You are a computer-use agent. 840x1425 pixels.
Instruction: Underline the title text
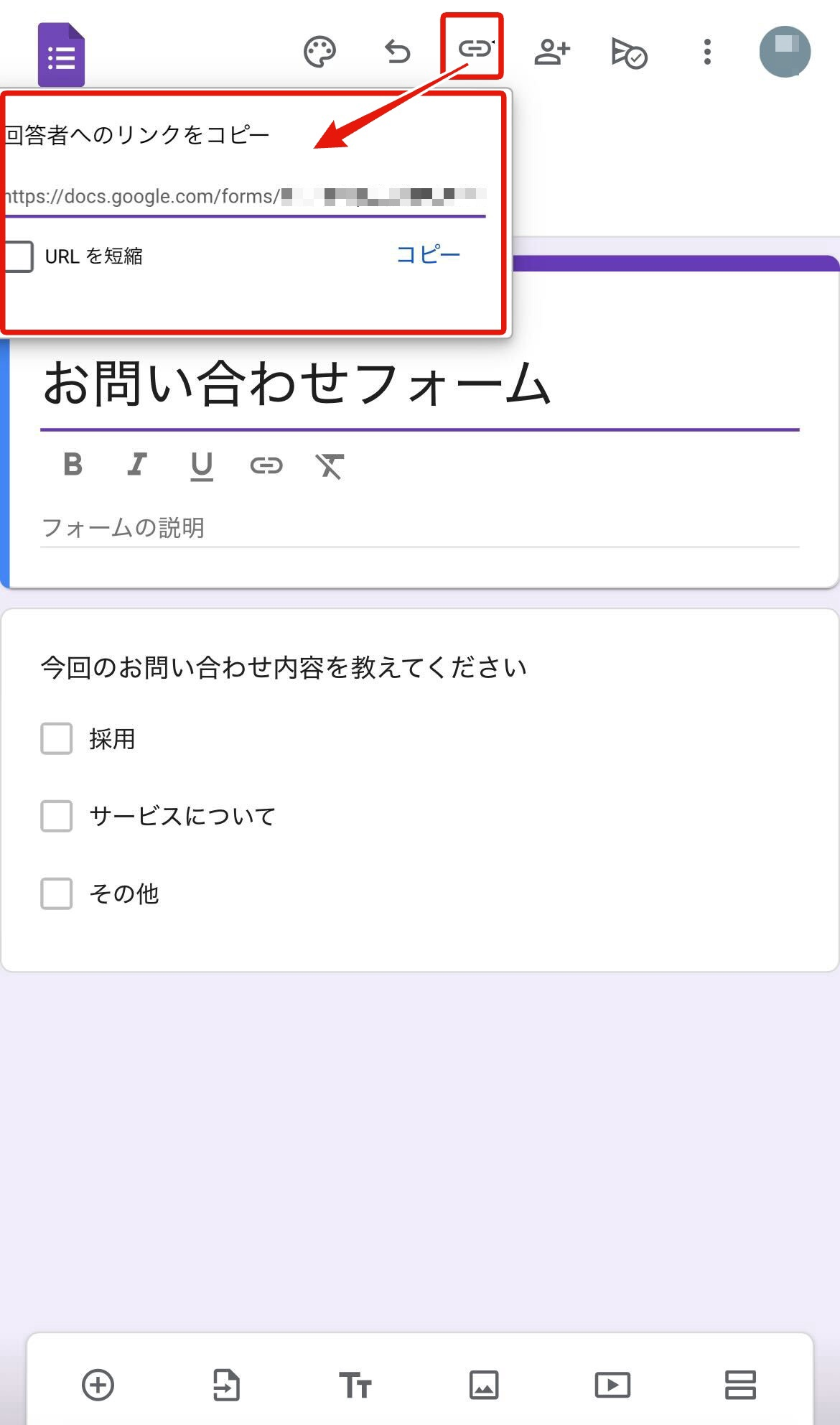202,465
